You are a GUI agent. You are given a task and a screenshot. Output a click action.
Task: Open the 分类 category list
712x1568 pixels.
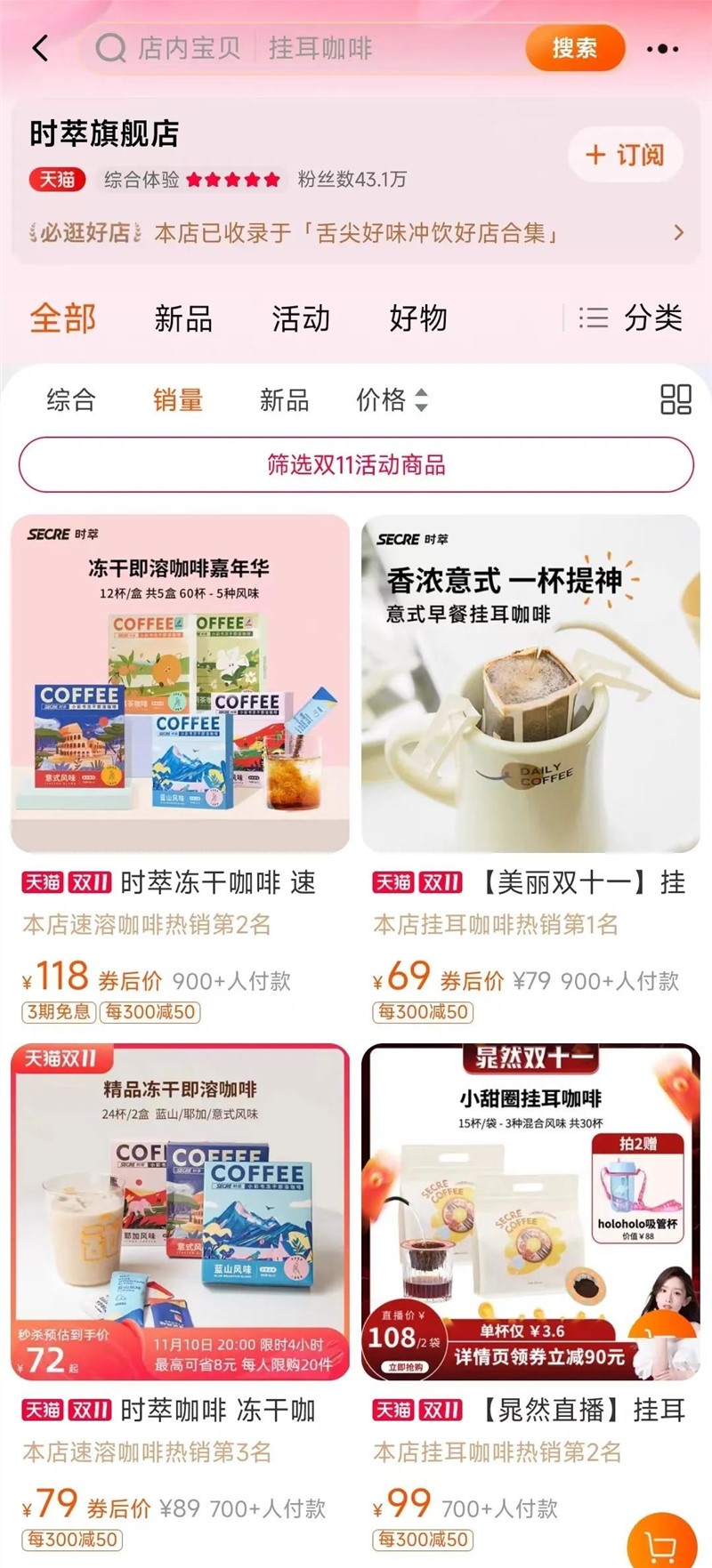click(631, 318)
